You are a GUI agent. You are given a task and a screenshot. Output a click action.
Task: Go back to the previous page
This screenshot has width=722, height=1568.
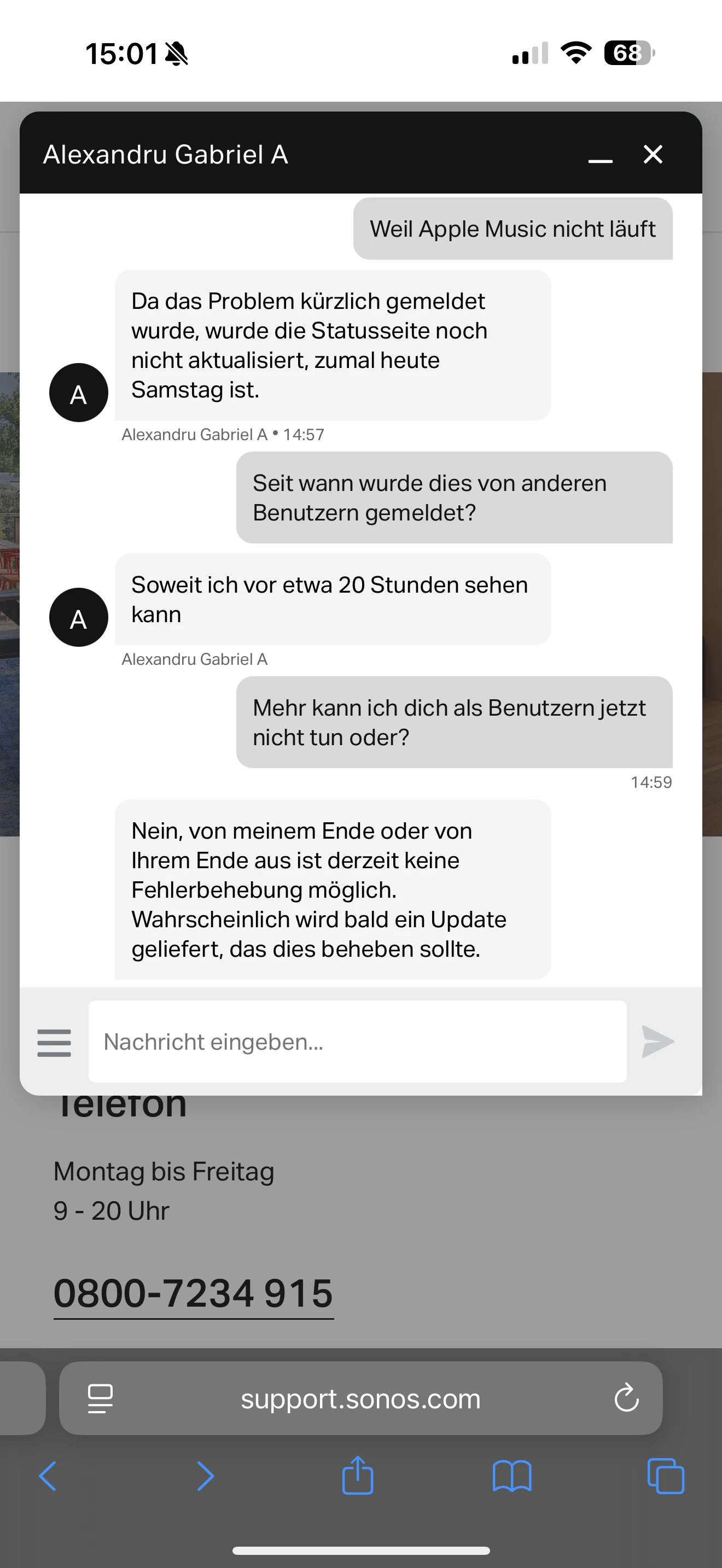coord(48,1477)
